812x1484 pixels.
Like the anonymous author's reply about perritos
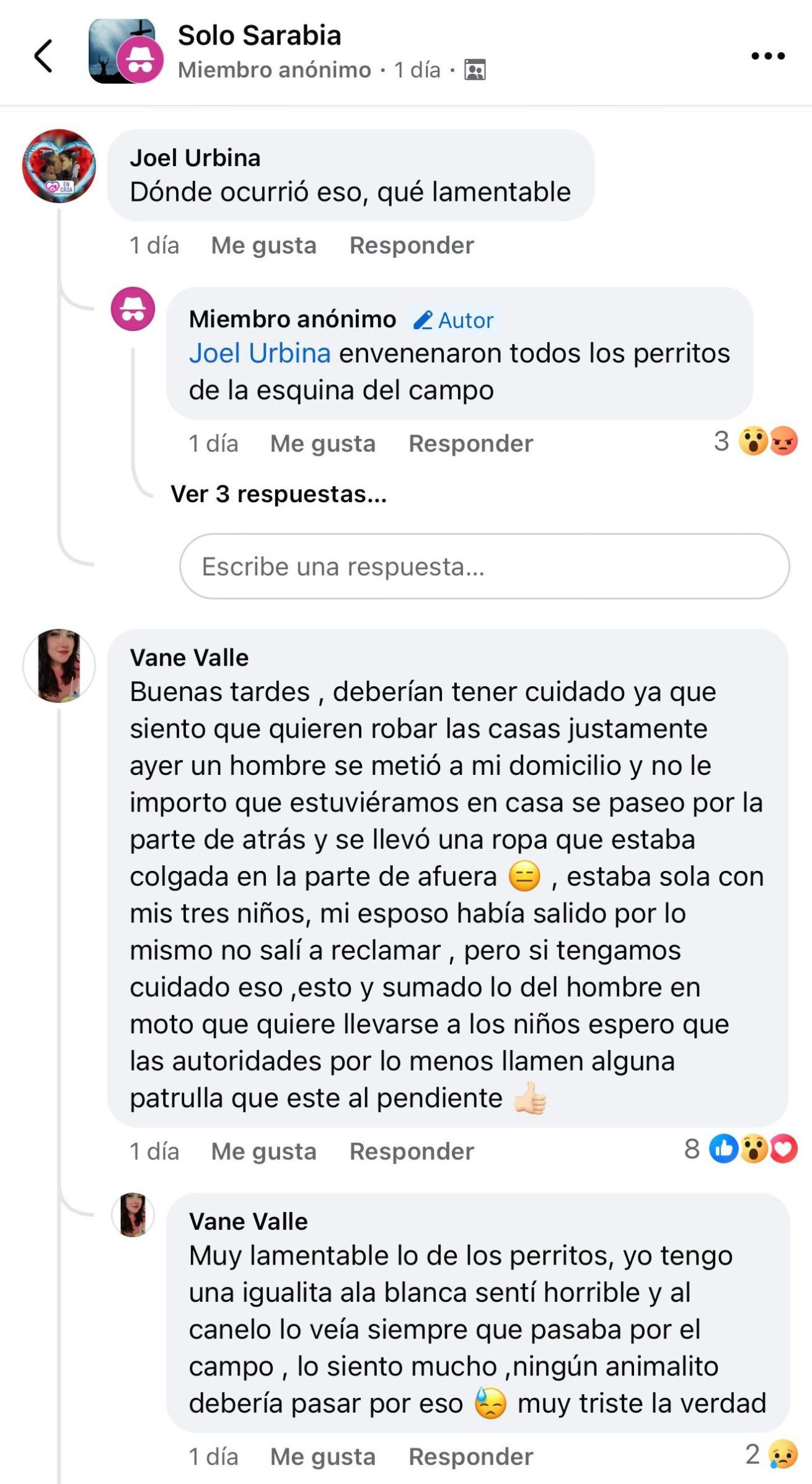(x=322, y=444)
